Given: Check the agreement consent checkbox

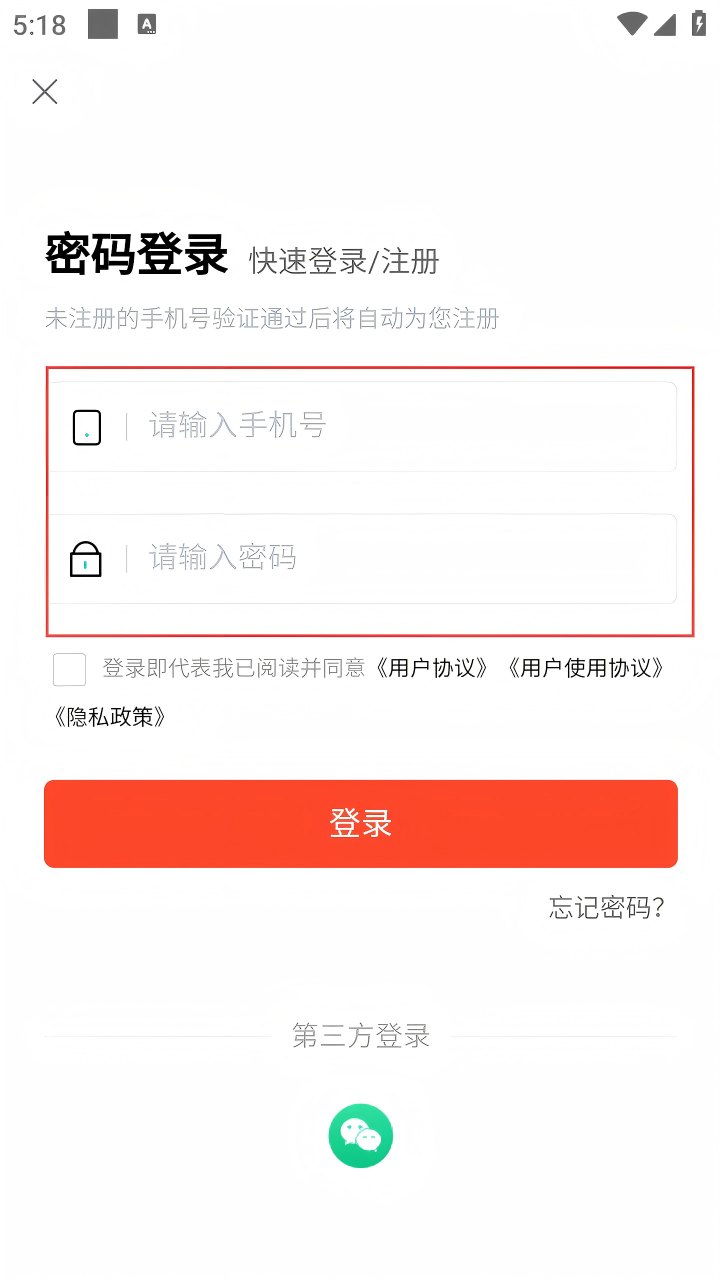Looking at the screenshot, I should click(x=70, y=669).
